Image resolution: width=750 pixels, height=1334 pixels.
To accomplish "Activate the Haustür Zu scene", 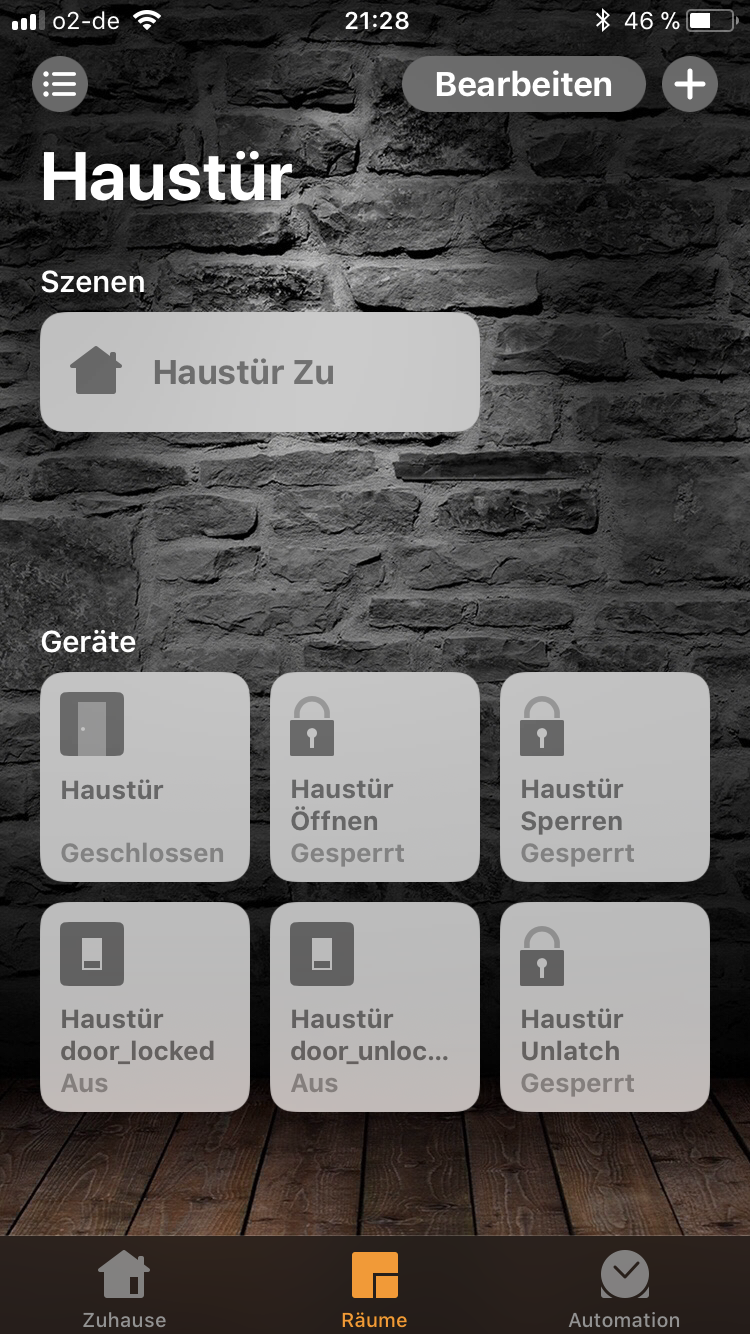I will 259,372.
